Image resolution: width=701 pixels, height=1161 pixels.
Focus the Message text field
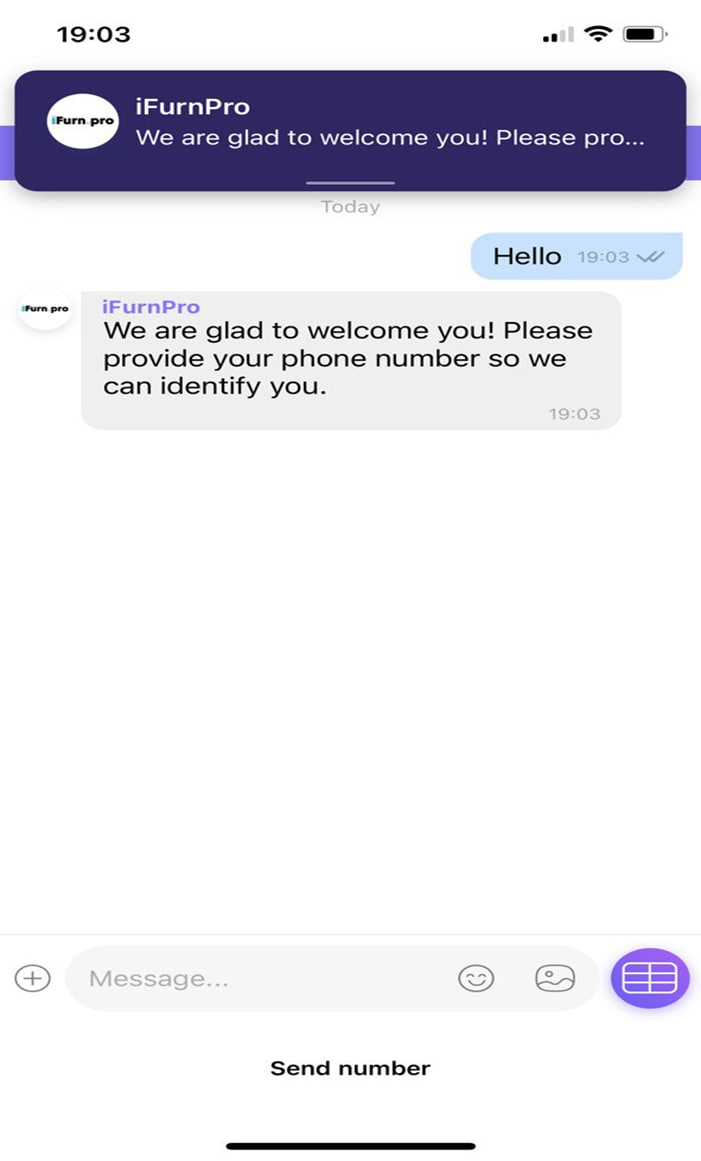click(260, 978)
